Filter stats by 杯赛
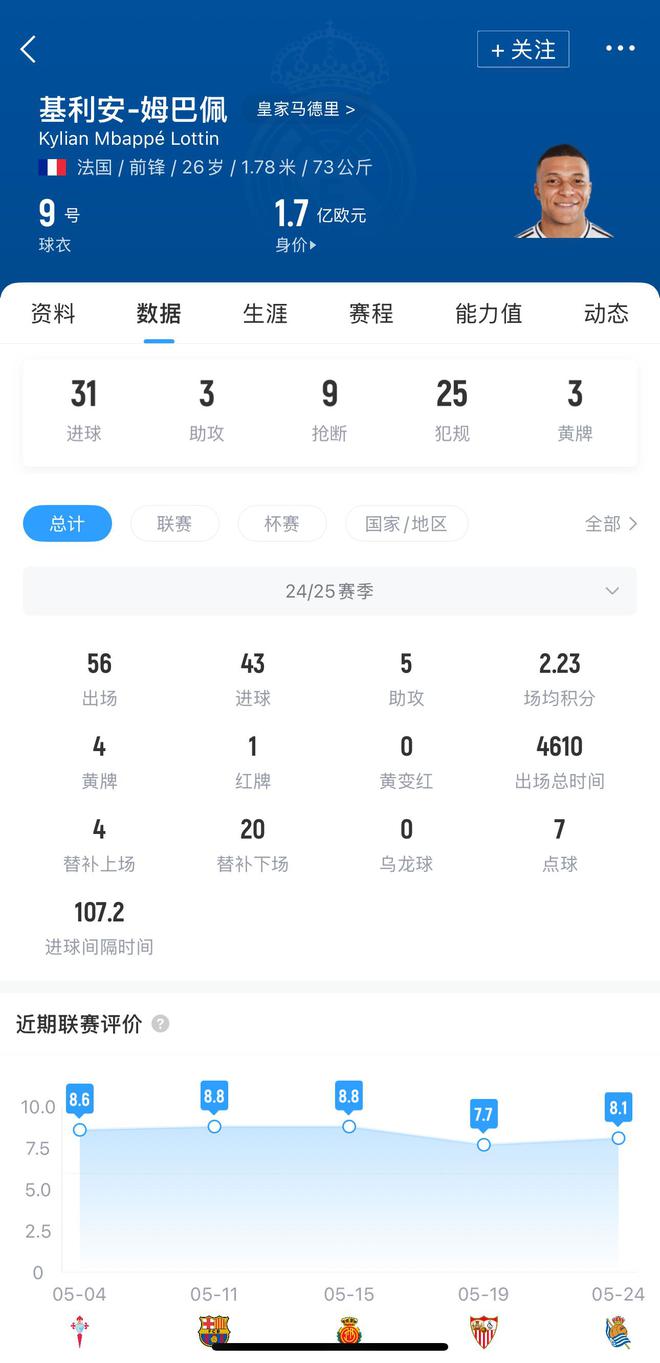This screenshot has height=1363, width=660. pos(282,523)
